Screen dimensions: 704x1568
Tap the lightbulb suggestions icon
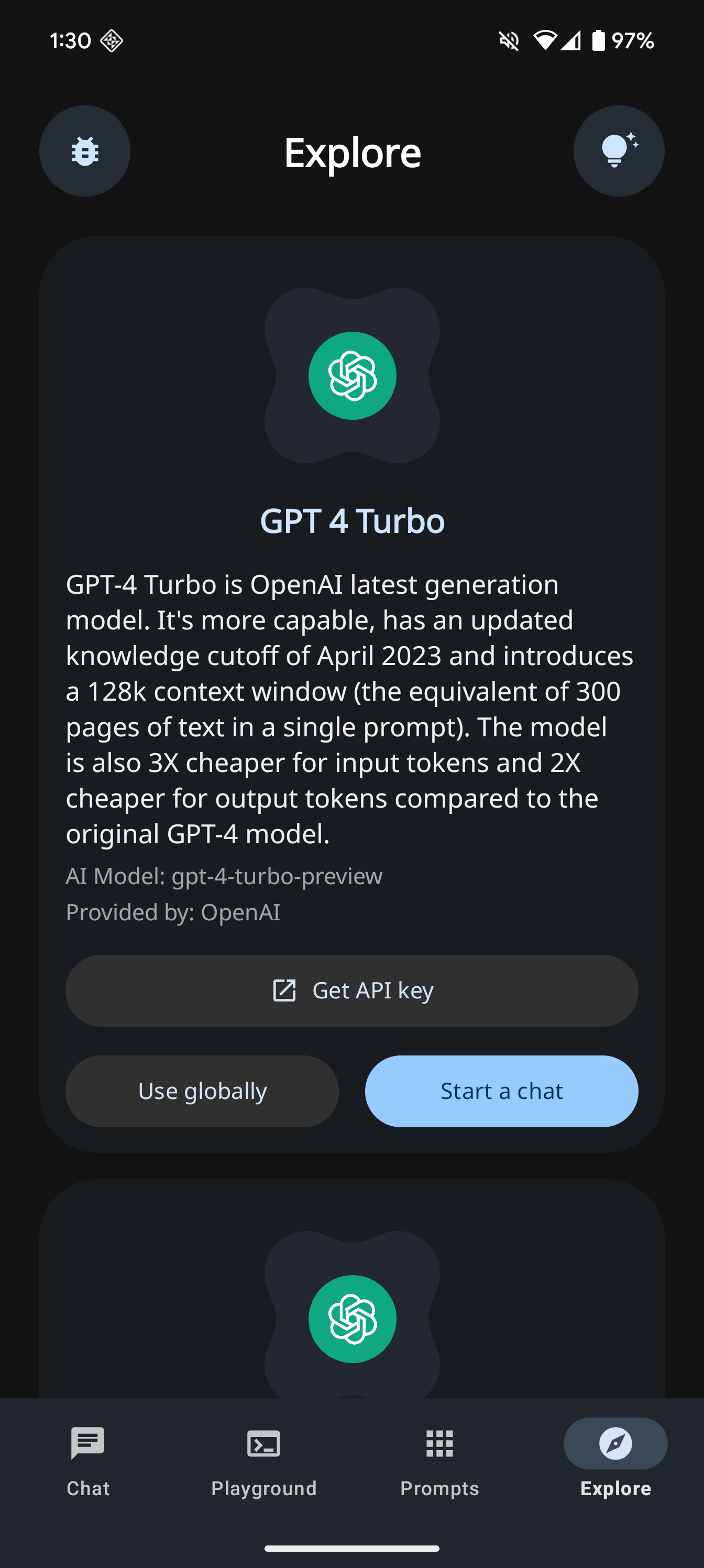pos(618,151)
